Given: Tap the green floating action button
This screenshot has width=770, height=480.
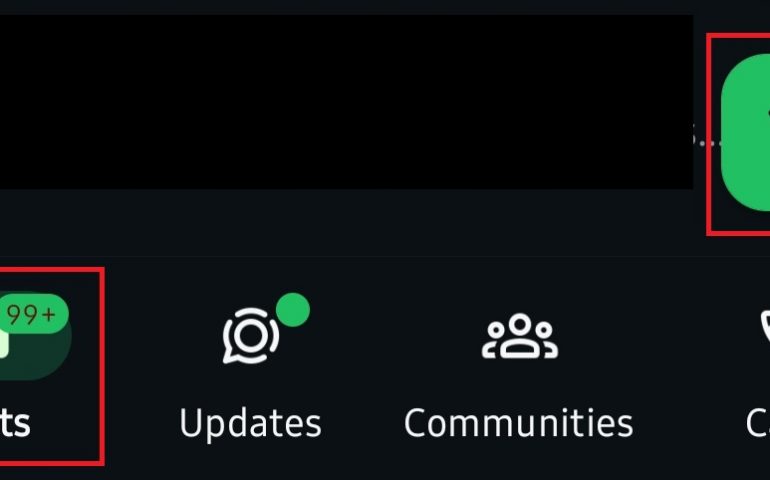Looking at the screenshot, I should (x=745, y=133).
